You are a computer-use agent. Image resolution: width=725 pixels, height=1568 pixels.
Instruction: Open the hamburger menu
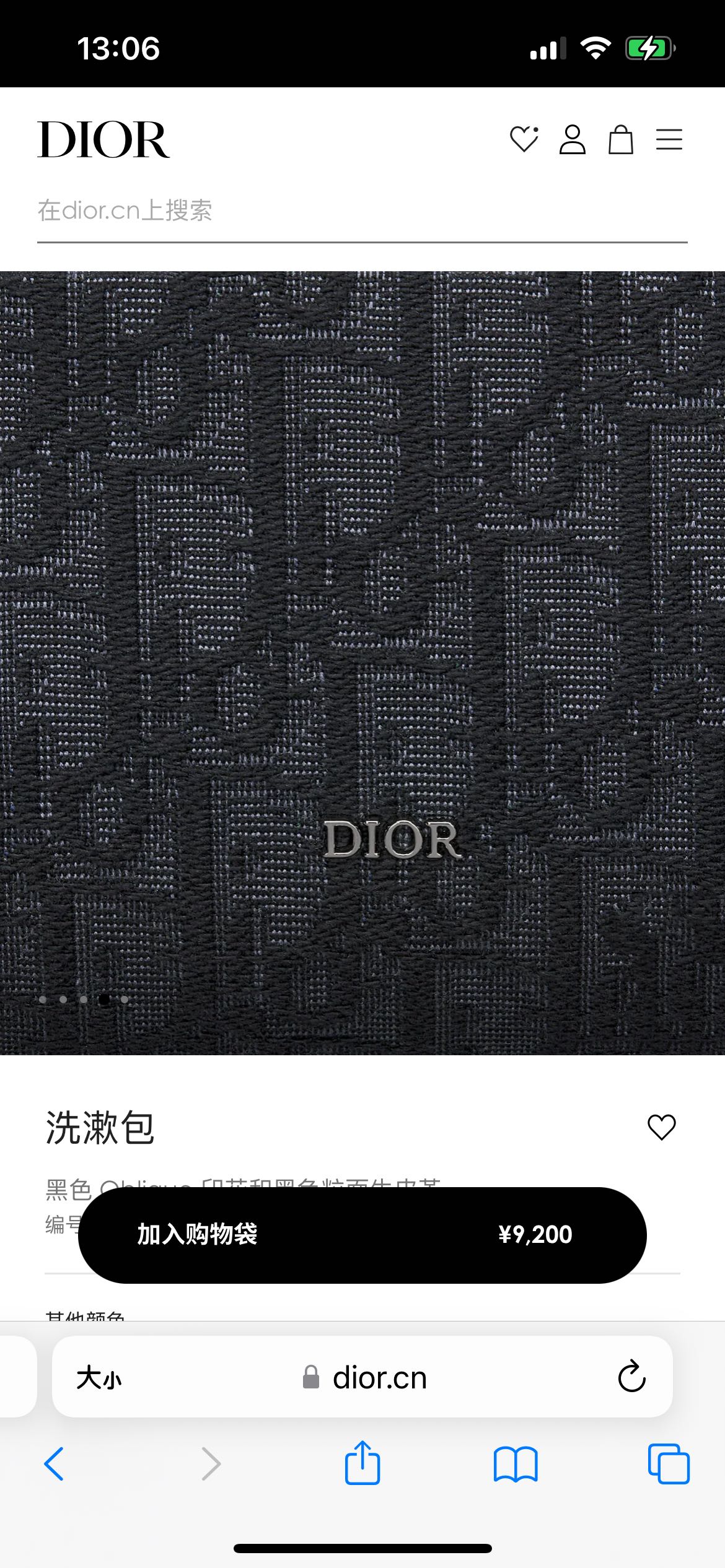coord(669,139)
